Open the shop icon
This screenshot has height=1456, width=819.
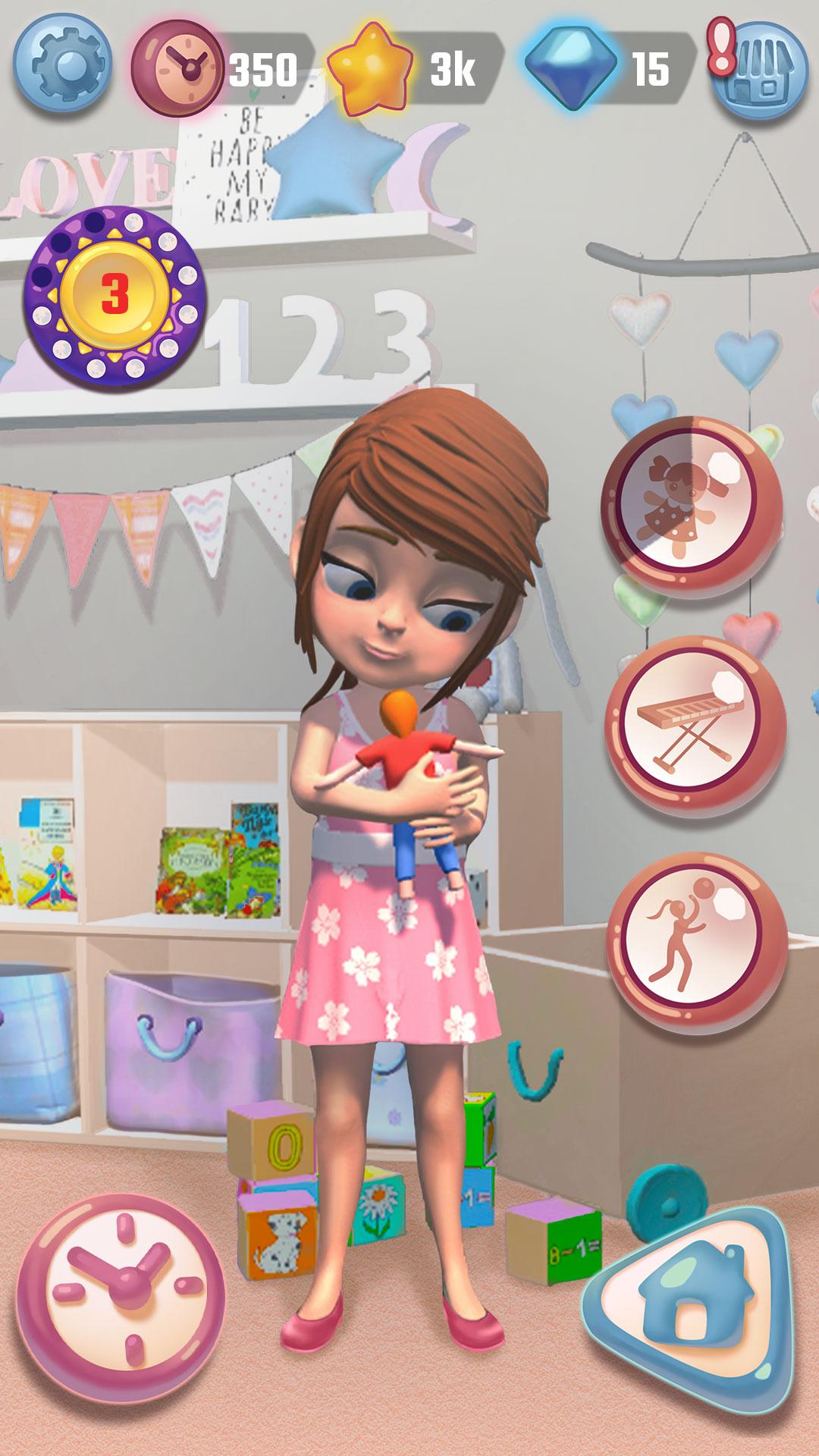[x=759, y=68]
